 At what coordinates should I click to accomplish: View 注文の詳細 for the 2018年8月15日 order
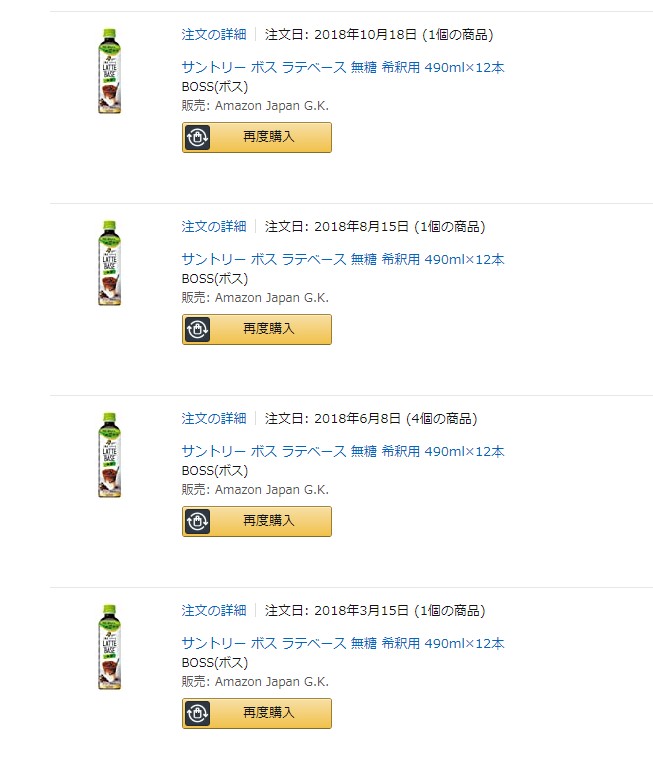pos(213,227)
